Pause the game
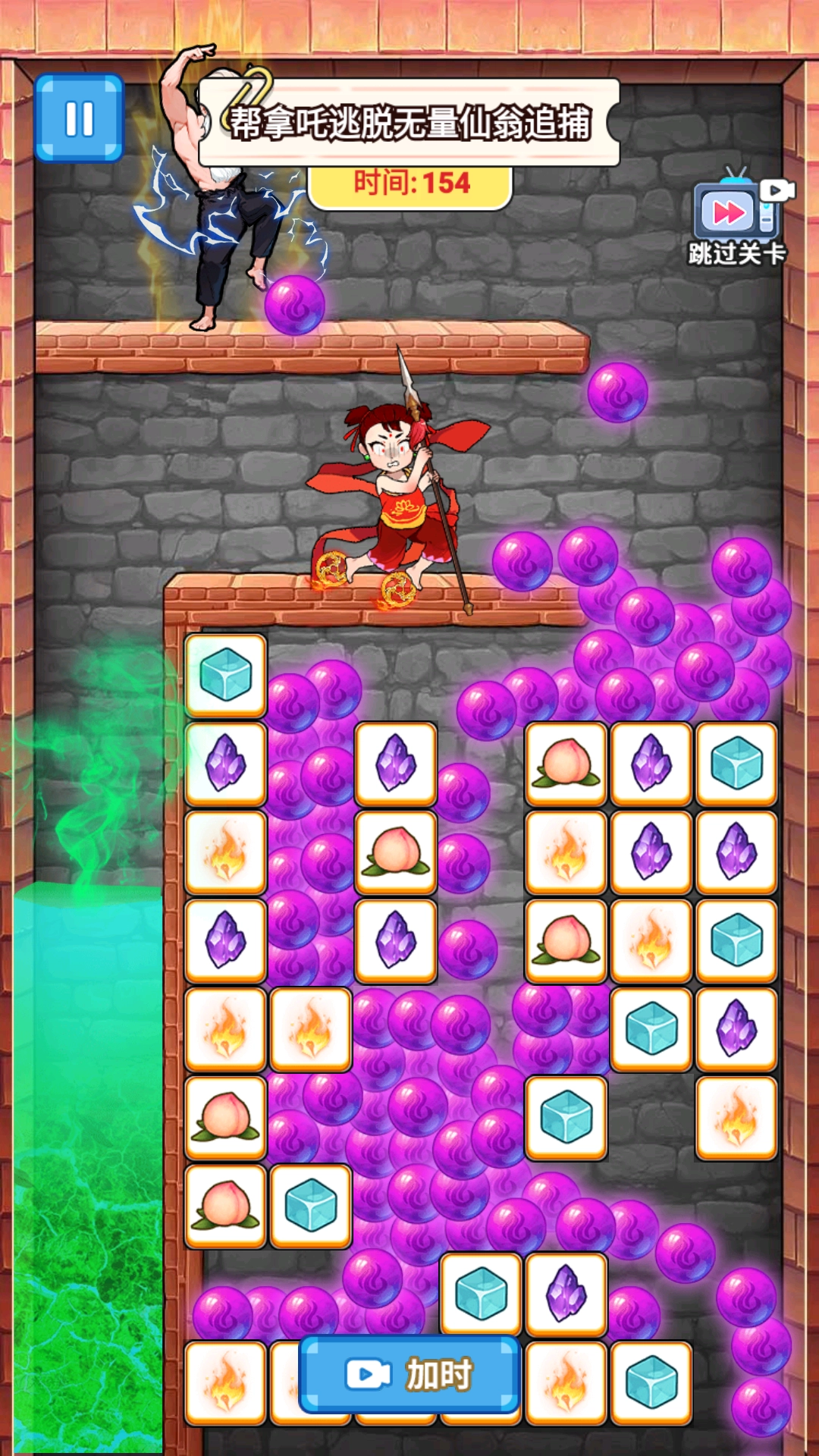 [79, 118]
